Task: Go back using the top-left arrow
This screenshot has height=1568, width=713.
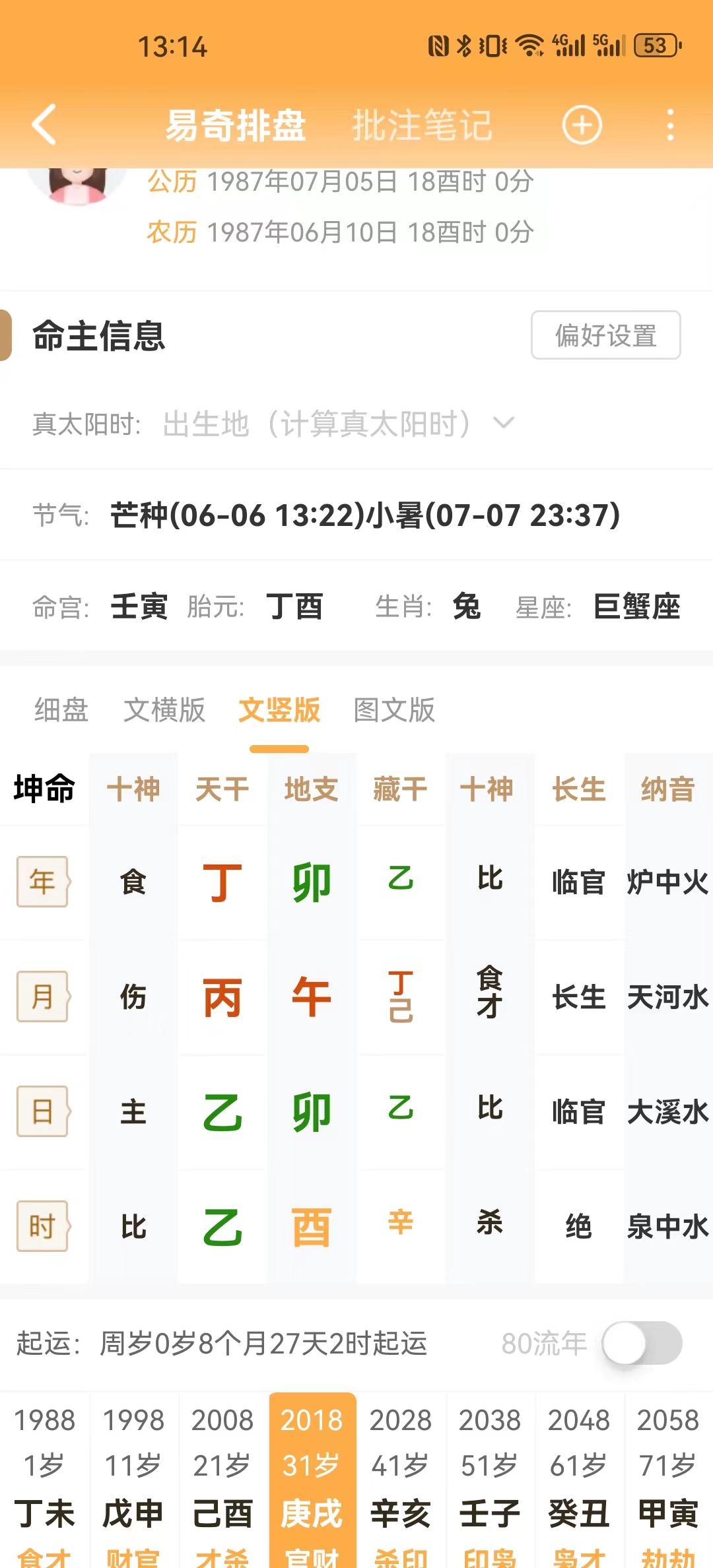Action: coord(45,125)
